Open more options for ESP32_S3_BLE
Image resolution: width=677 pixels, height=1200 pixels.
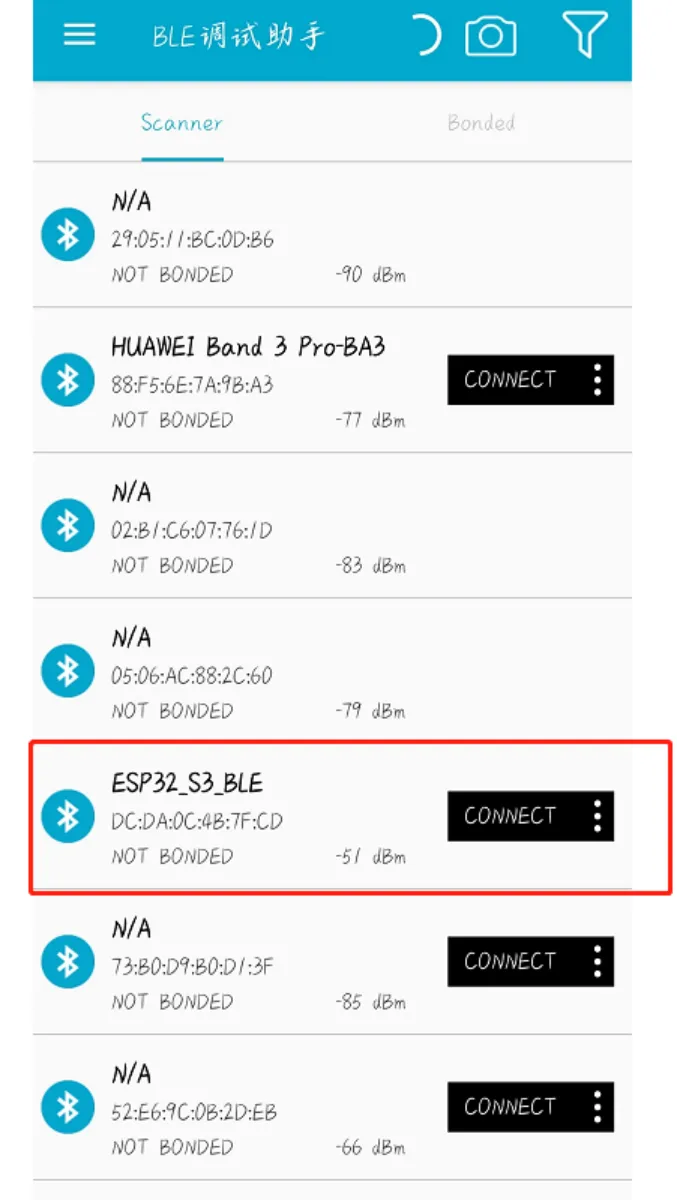click(597, 816)
